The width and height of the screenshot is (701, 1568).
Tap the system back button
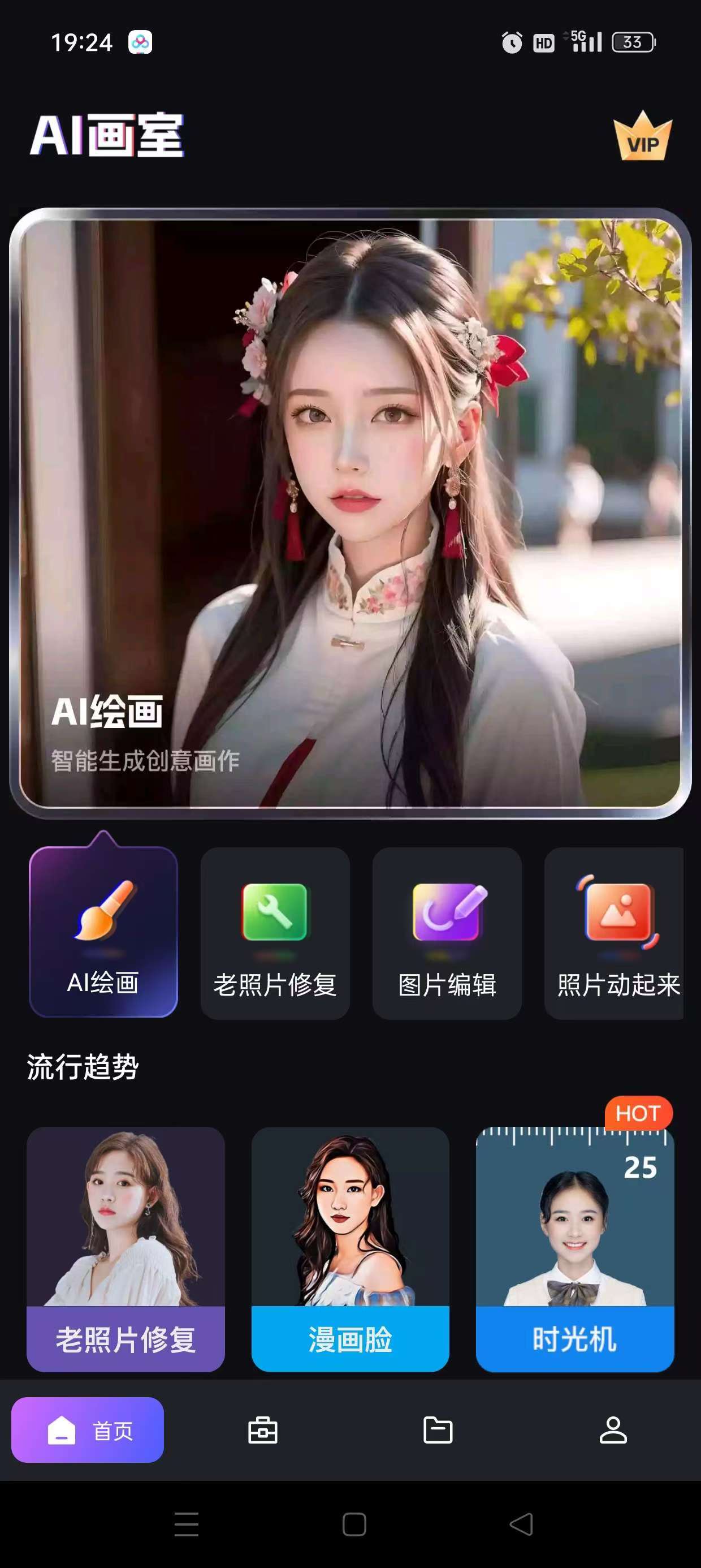tap(521, 1524)
